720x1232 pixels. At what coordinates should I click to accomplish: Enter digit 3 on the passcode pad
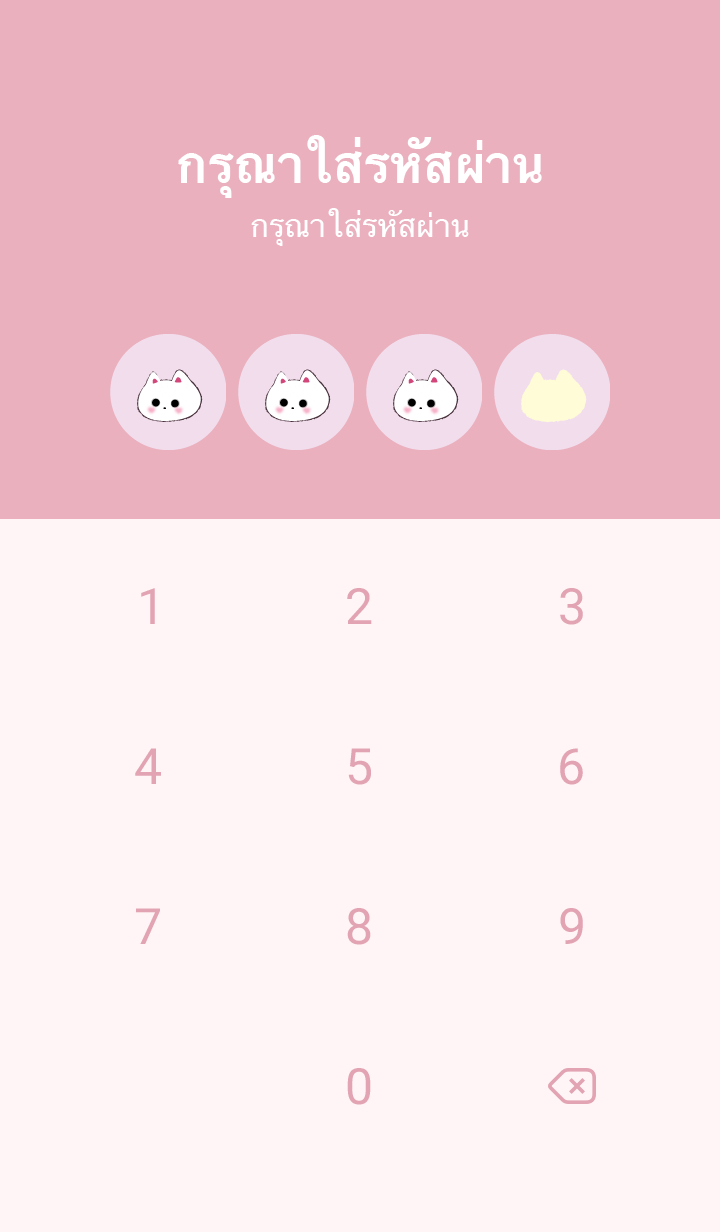(571, 607)
